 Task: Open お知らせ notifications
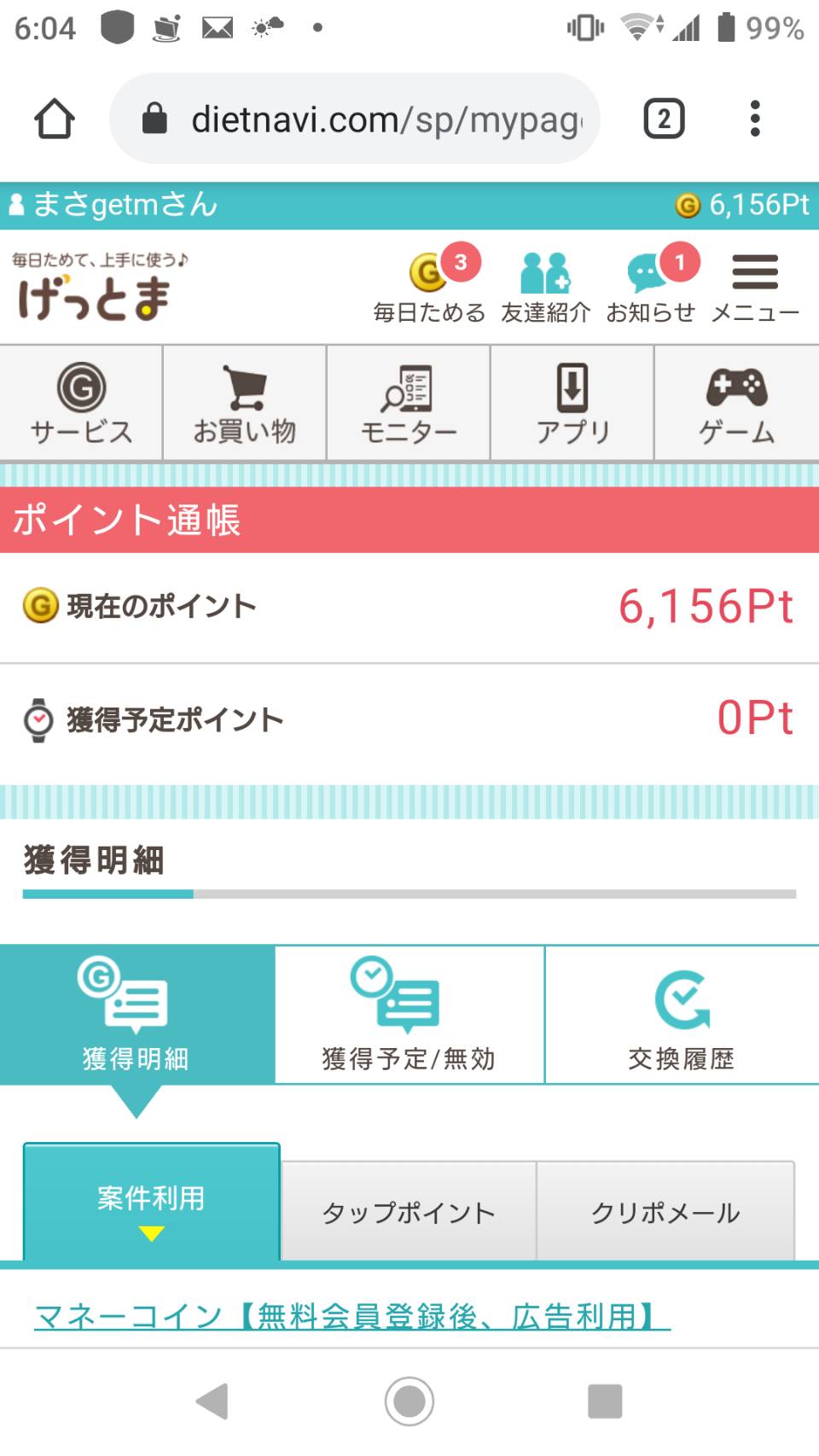(652, 286)
